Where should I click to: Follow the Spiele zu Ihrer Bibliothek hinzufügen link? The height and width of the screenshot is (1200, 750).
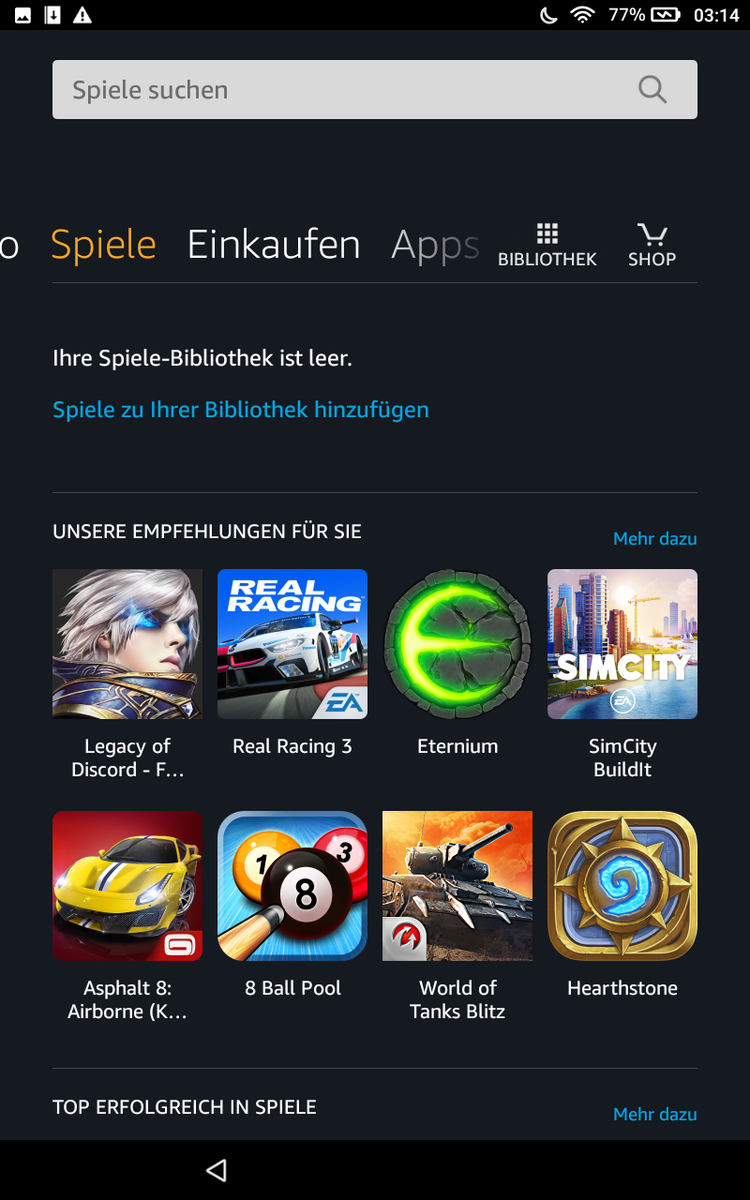point(240,409)
